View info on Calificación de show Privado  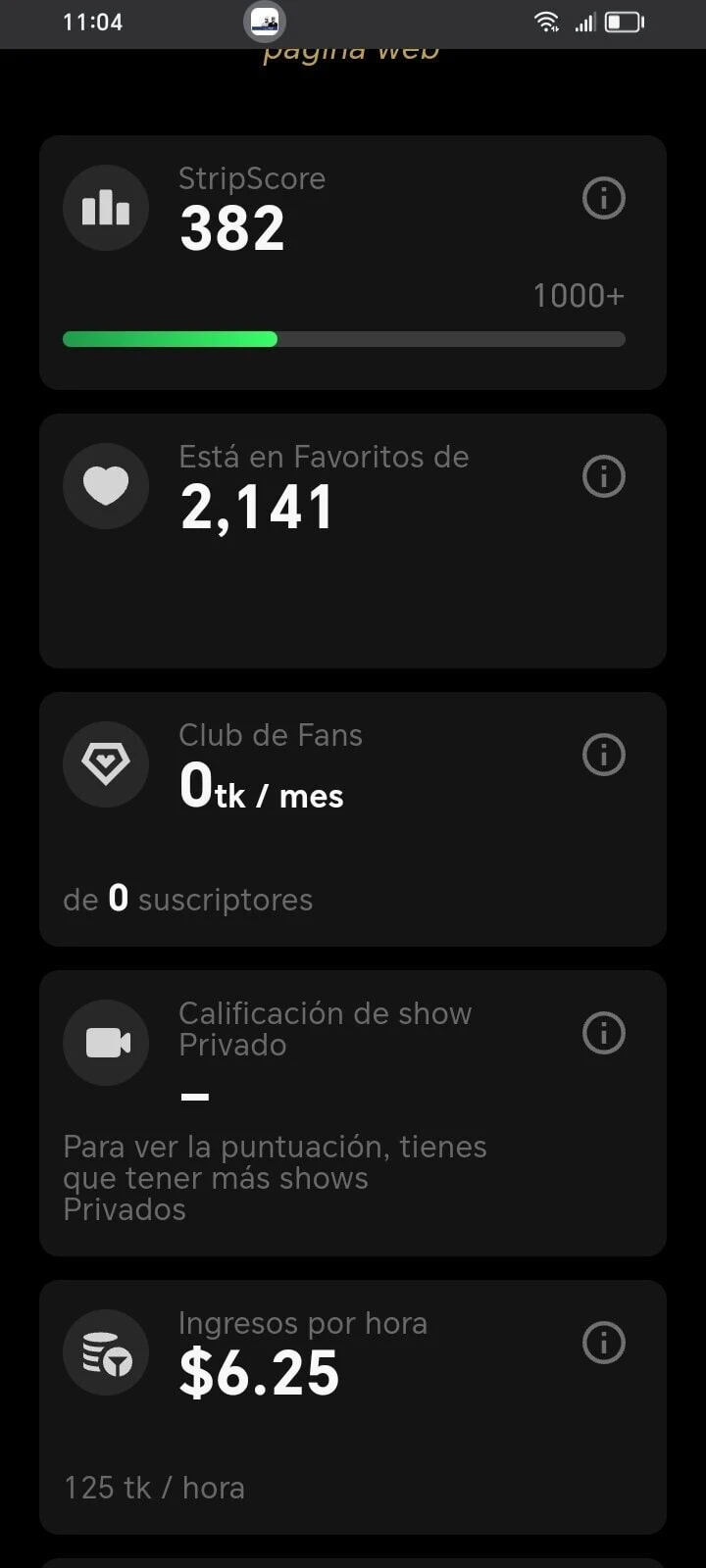(604, 1034)
